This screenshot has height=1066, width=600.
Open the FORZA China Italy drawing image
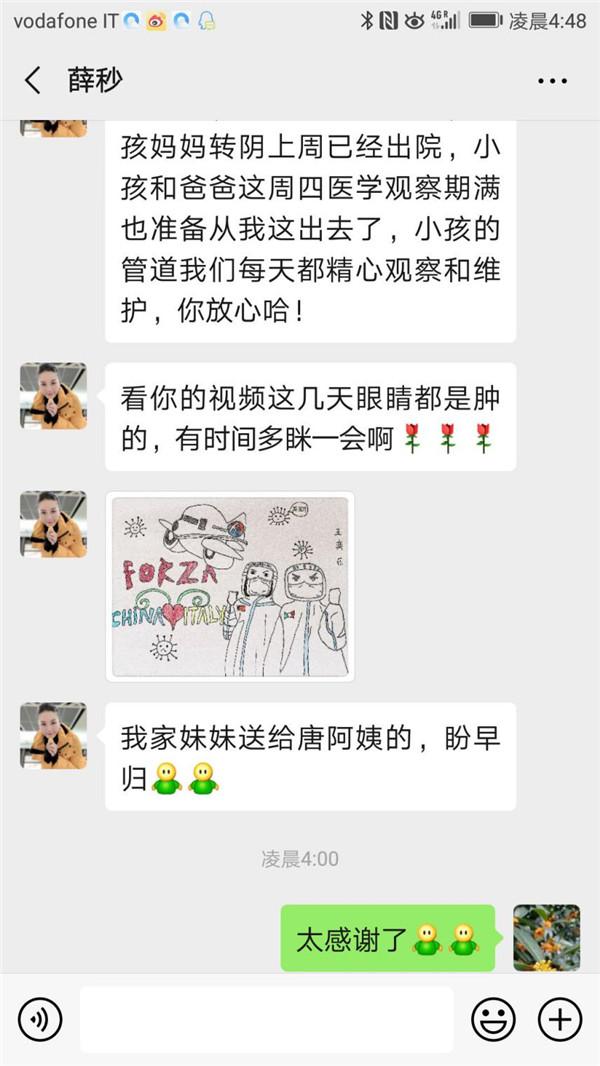click(230, 586)
